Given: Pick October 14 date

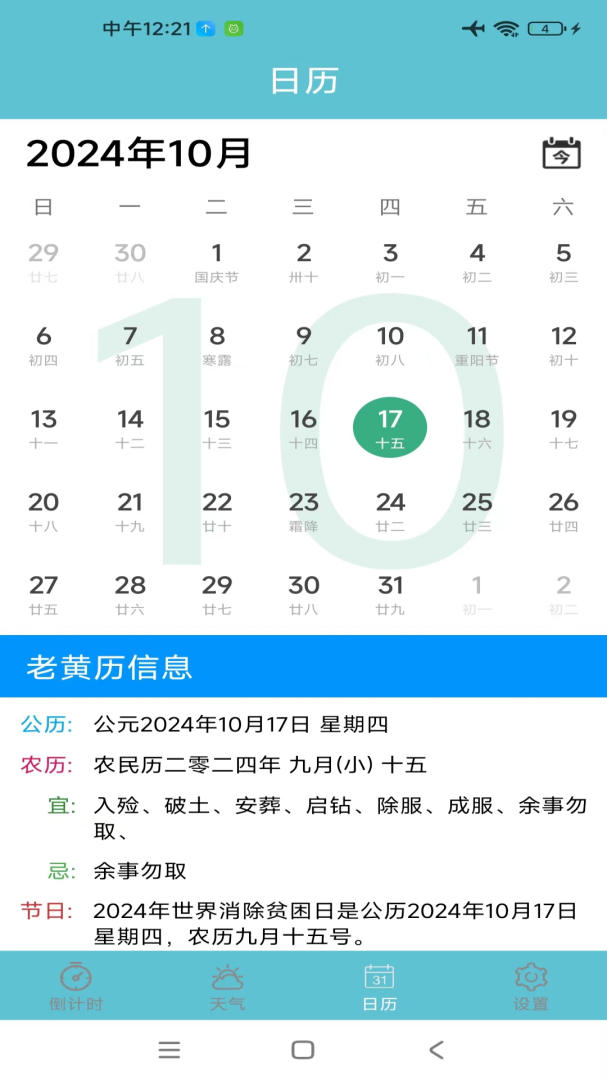Looking at the screenshot, I should pyautogui.click(x=130, y=428).
